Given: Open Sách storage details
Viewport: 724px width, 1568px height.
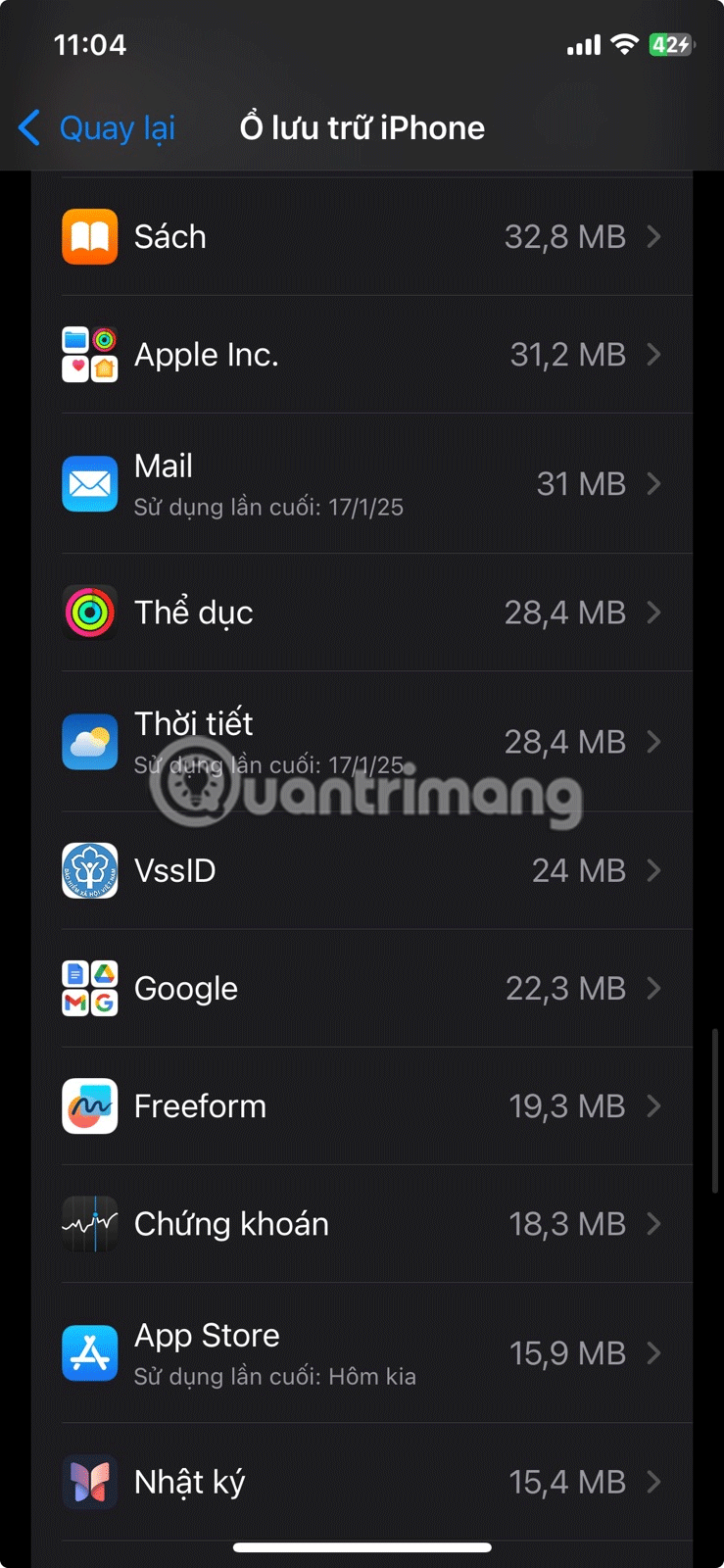Looking at the screenshot, I should [x=362, y=237].
